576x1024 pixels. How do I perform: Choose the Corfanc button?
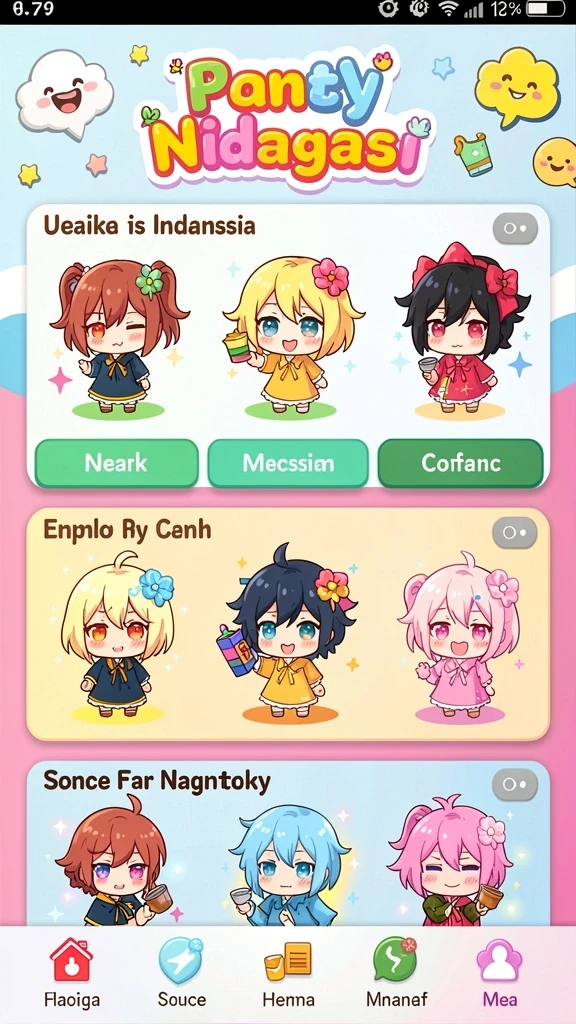pyautogui.click(x=460, y=463)
